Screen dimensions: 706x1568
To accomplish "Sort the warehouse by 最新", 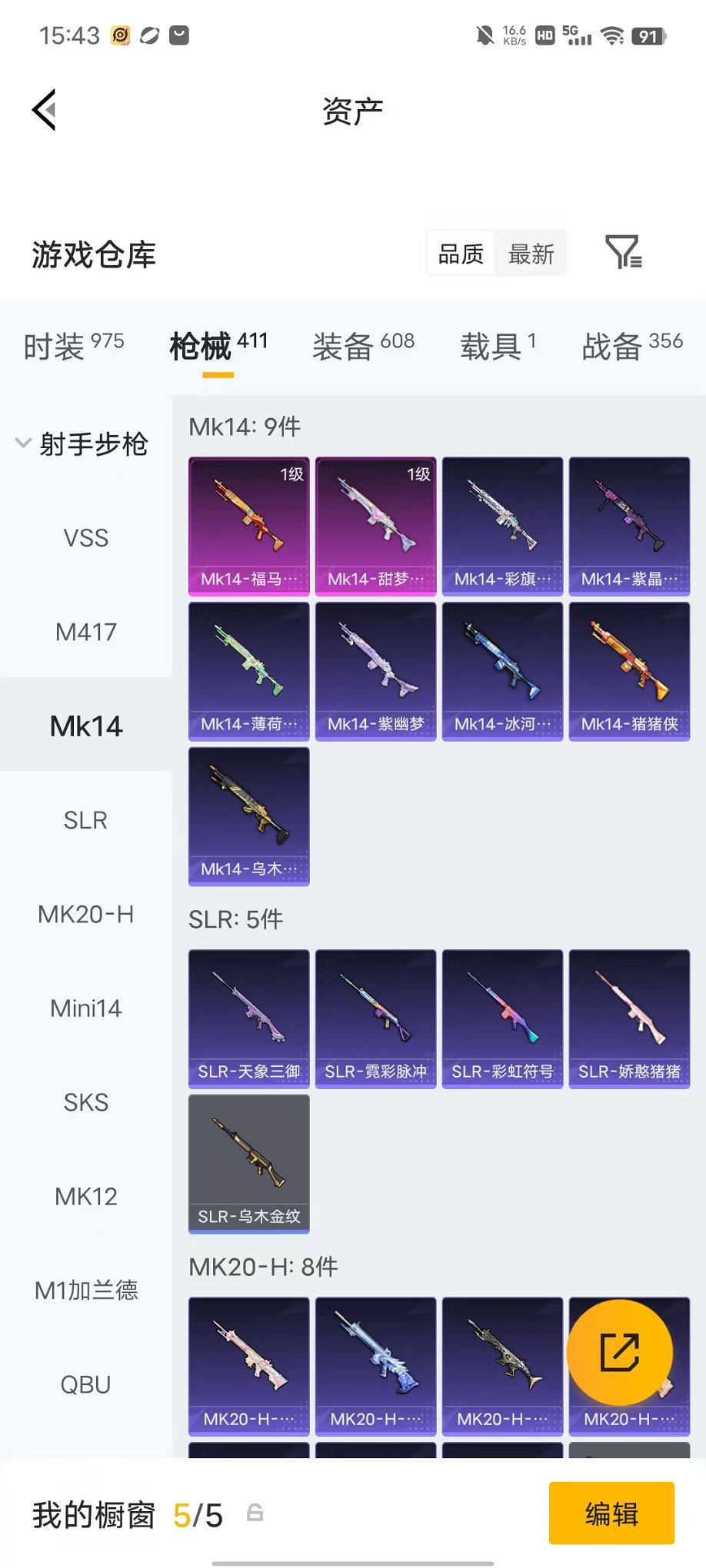I will click(x=531, y=254).
